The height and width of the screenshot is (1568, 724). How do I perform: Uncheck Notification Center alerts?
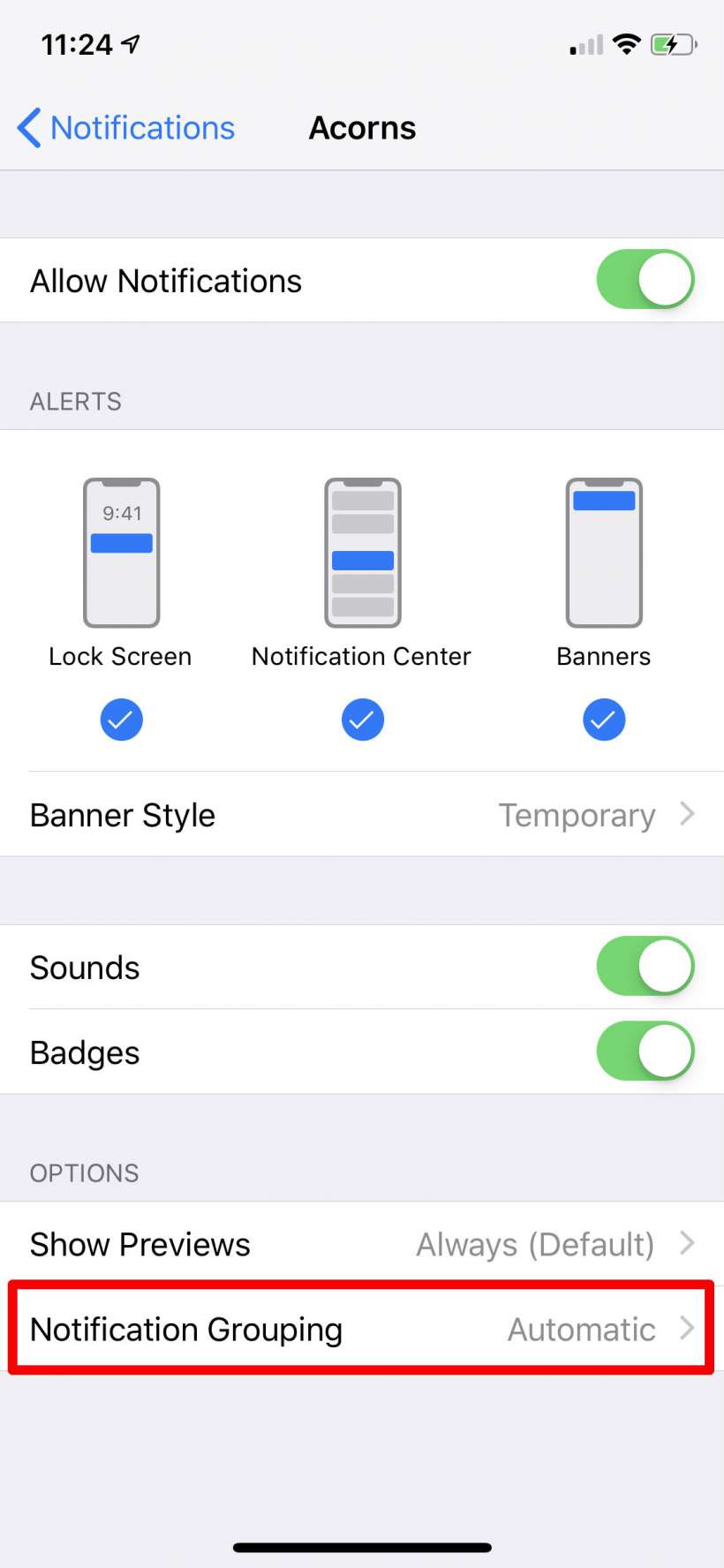click(x=362, y=720)
